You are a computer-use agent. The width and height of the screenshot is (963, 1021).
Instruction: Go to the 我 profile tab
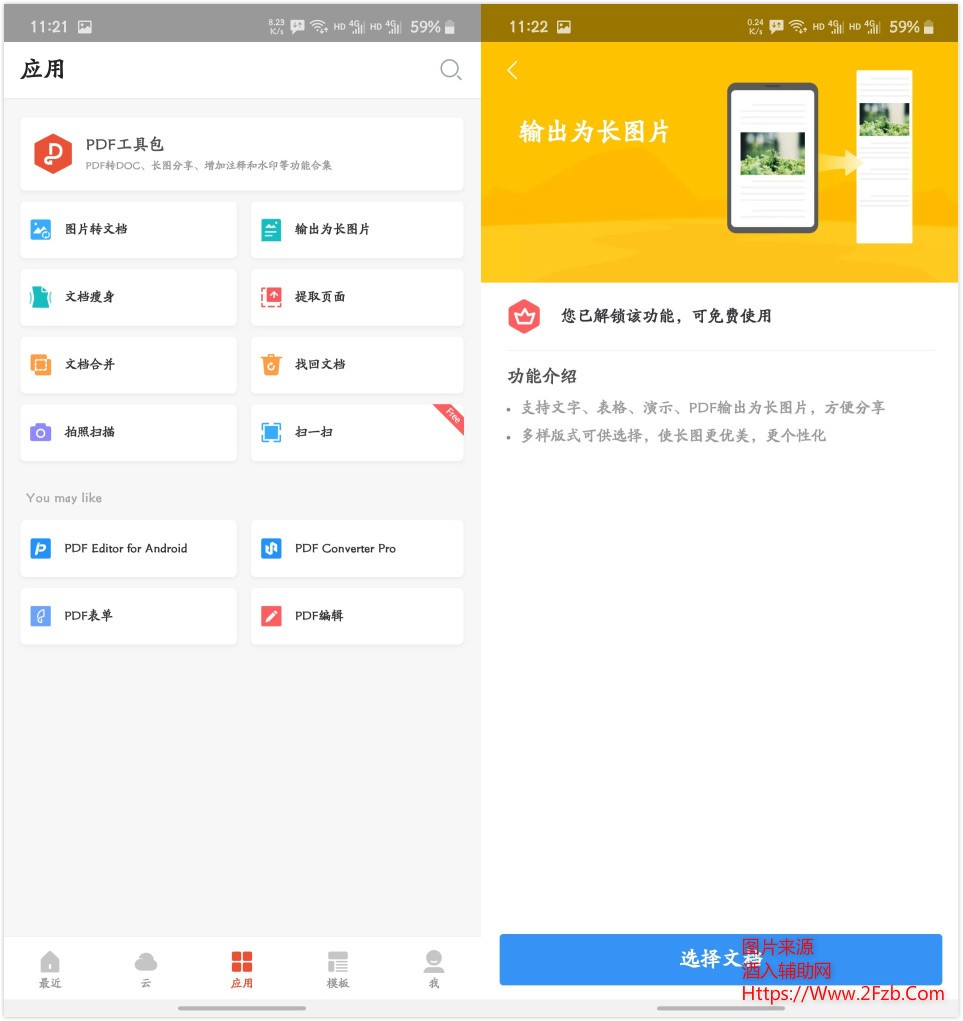pyautogui.click(x=433, y=969)
